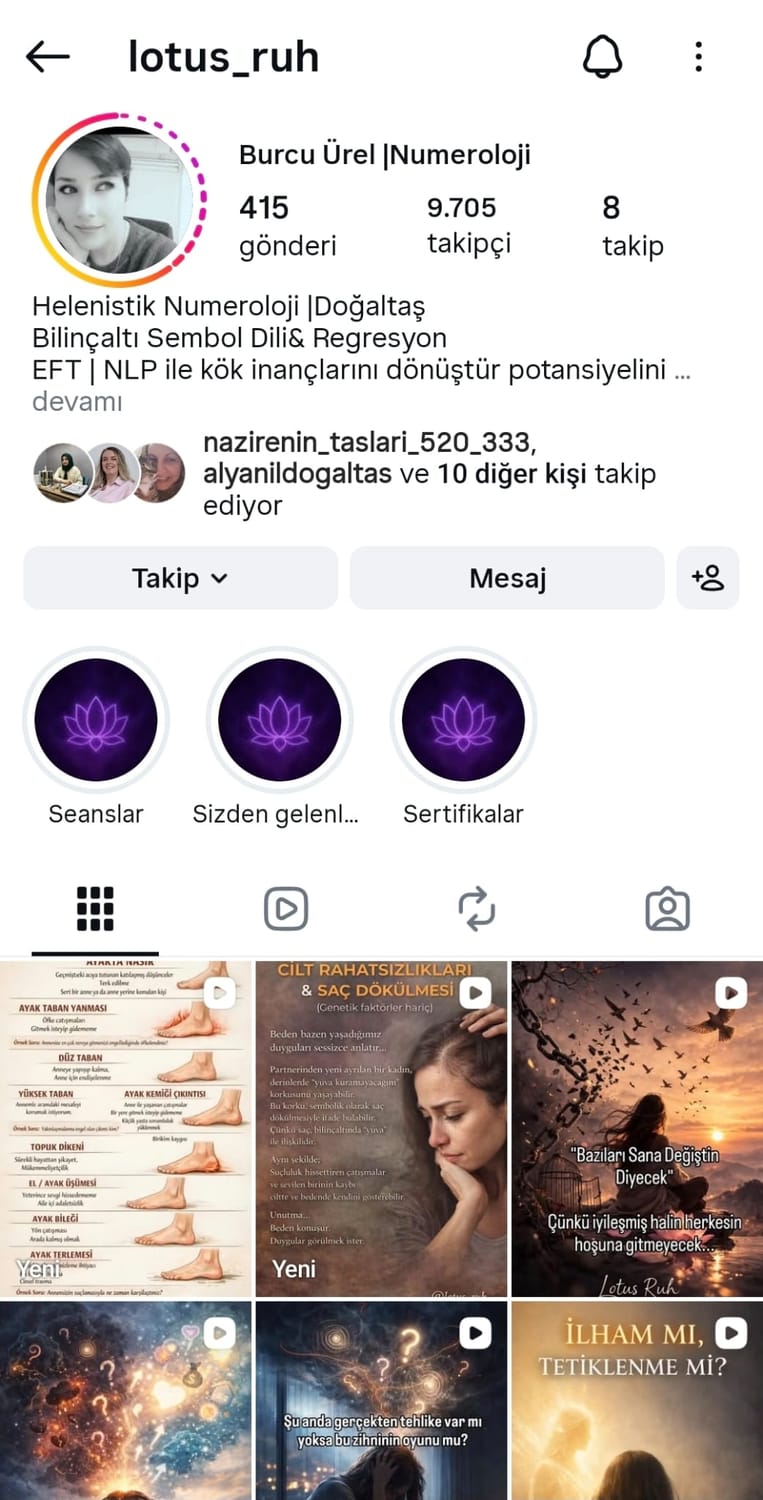
Task: Switch to the Reels tab
Action: [x=286, y=909]
